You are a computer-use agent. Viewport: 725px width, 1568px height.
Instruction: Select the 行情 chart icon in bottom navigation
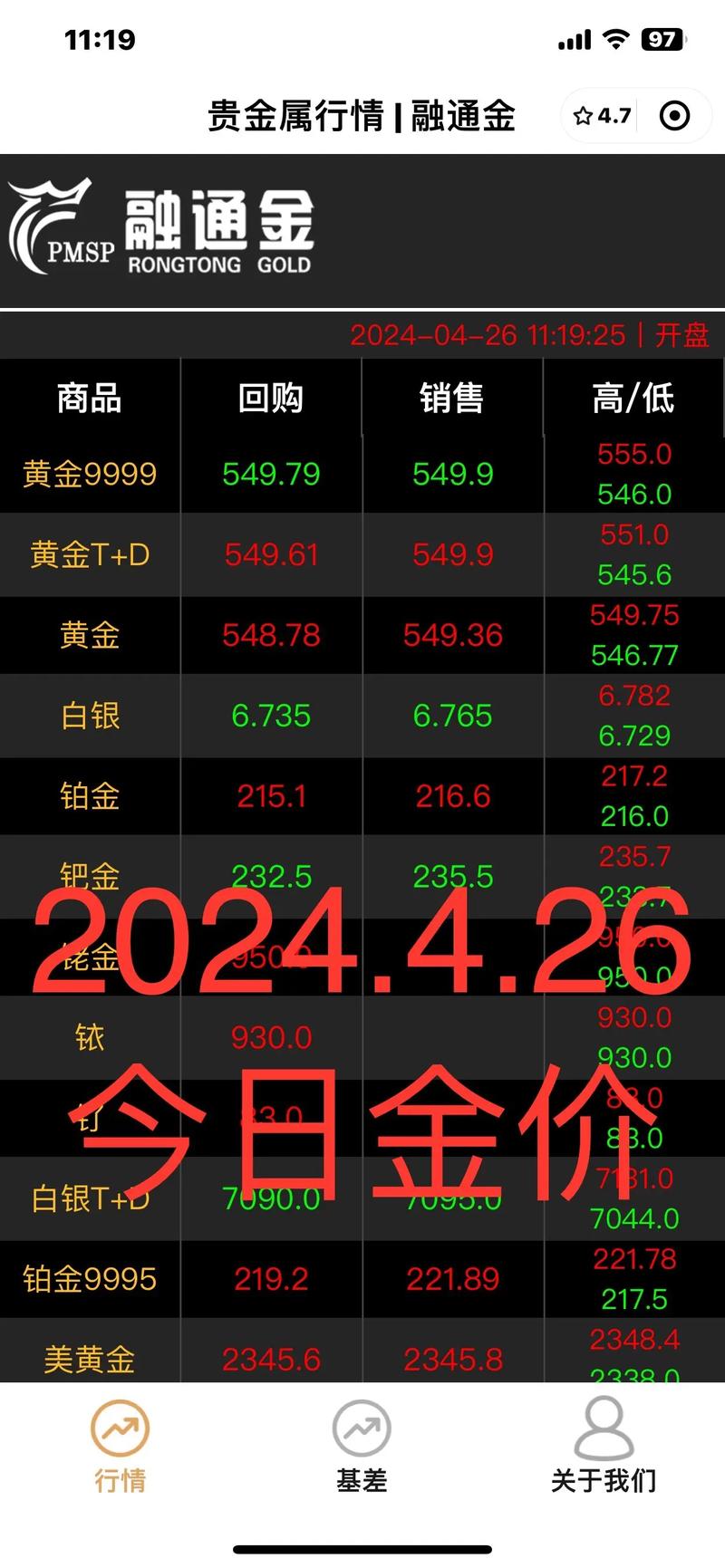coord(119,1428)
